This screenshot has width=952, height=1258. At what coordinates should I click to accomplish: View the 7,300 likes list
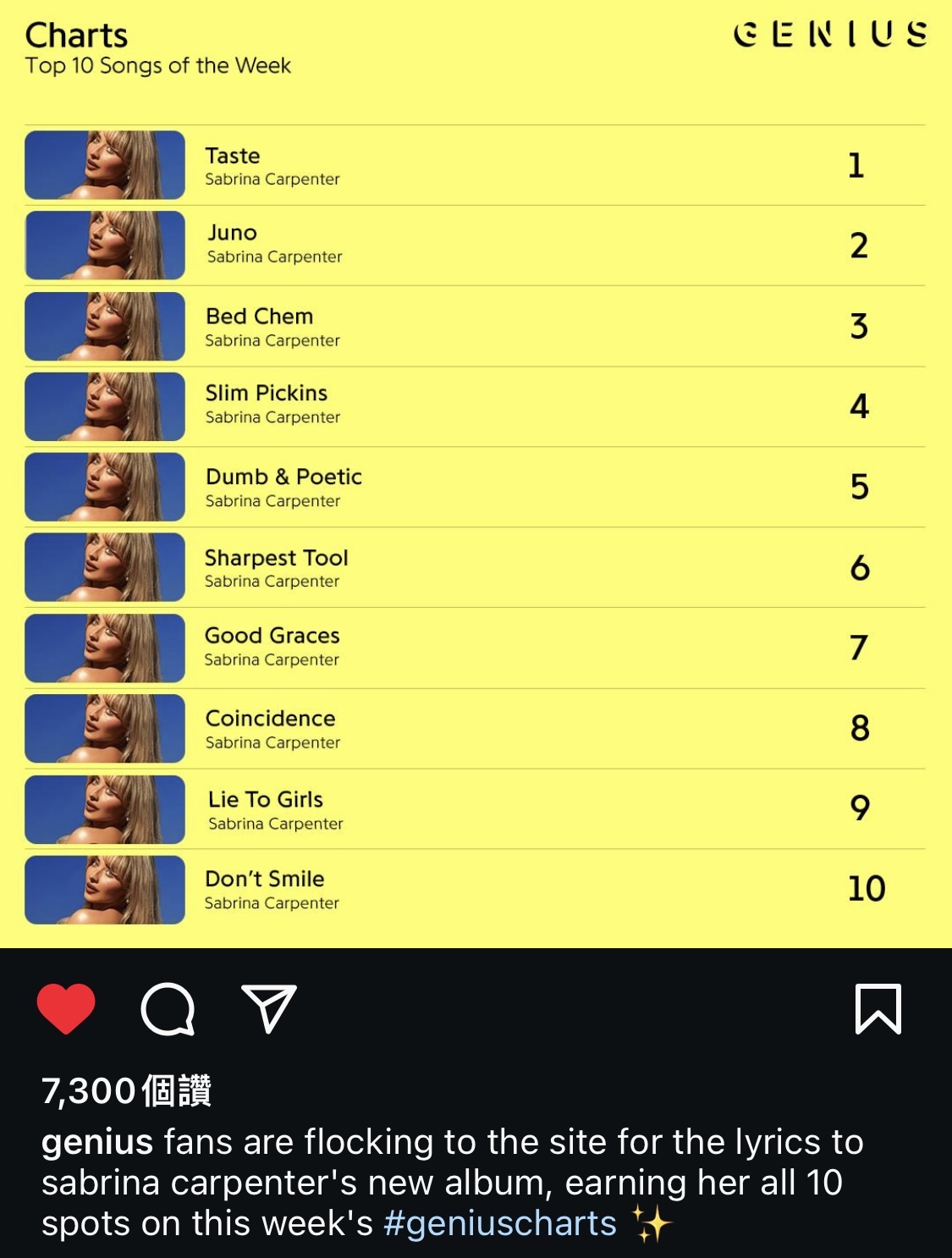[126, 1090]
